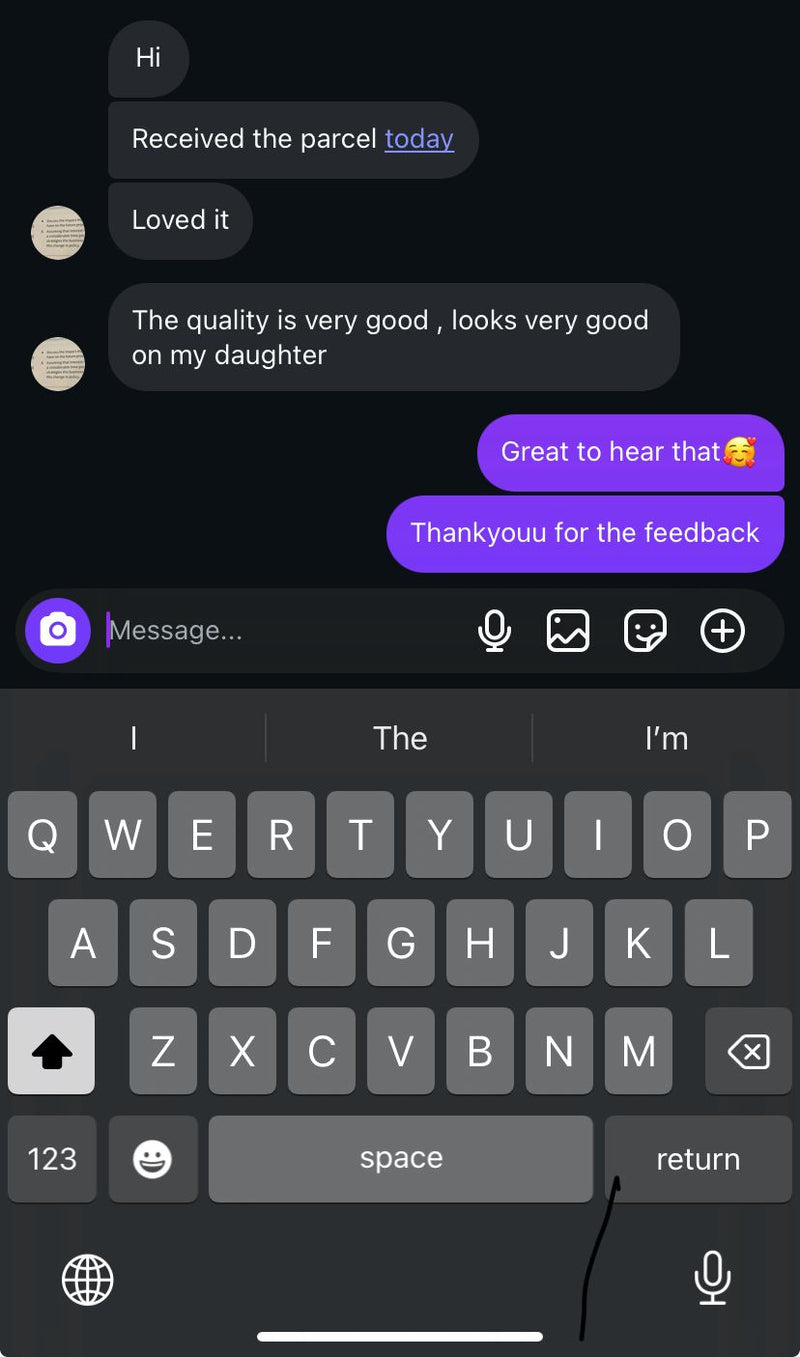
Task: Choose the "I'm" keyboard suggestion
Action: (666, 738)
